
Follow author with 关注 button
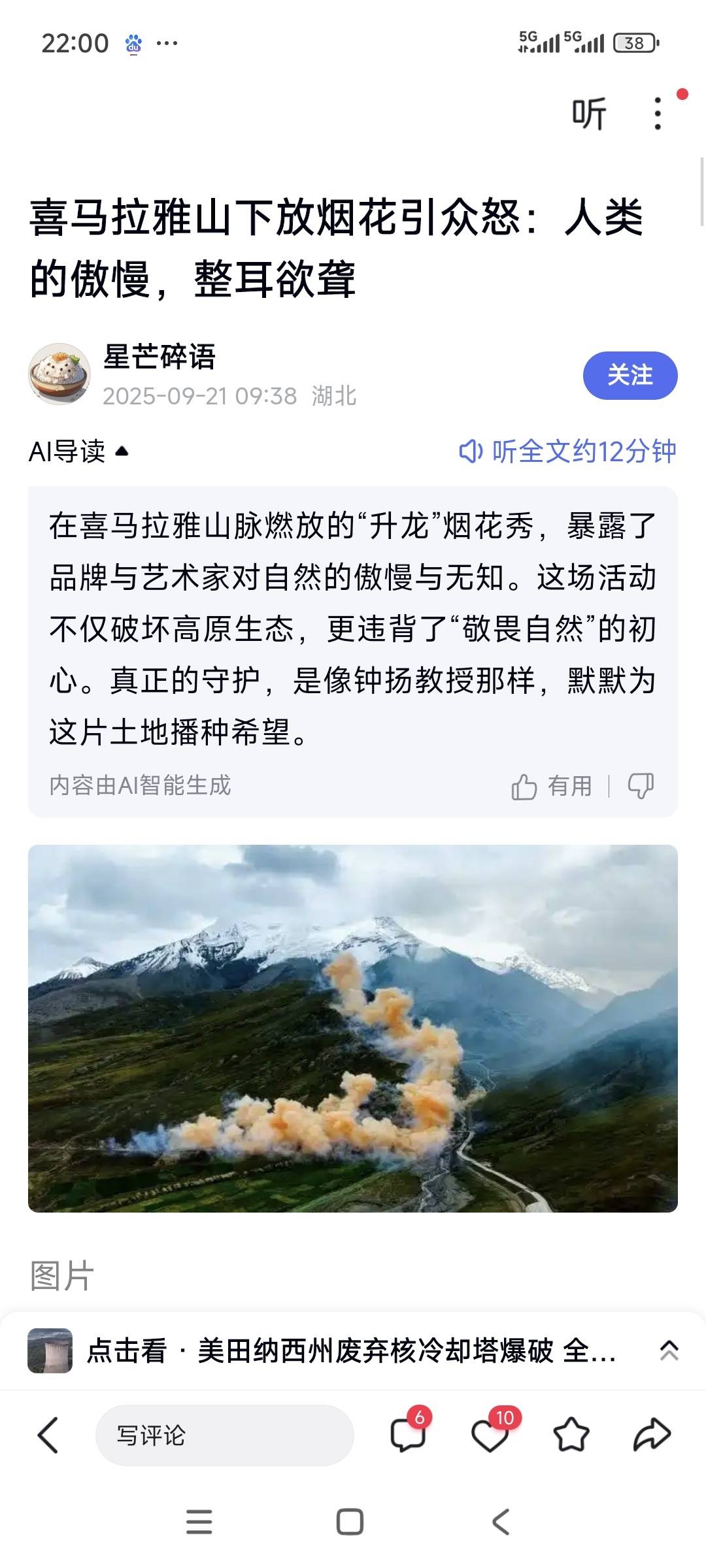coord(630,375)
